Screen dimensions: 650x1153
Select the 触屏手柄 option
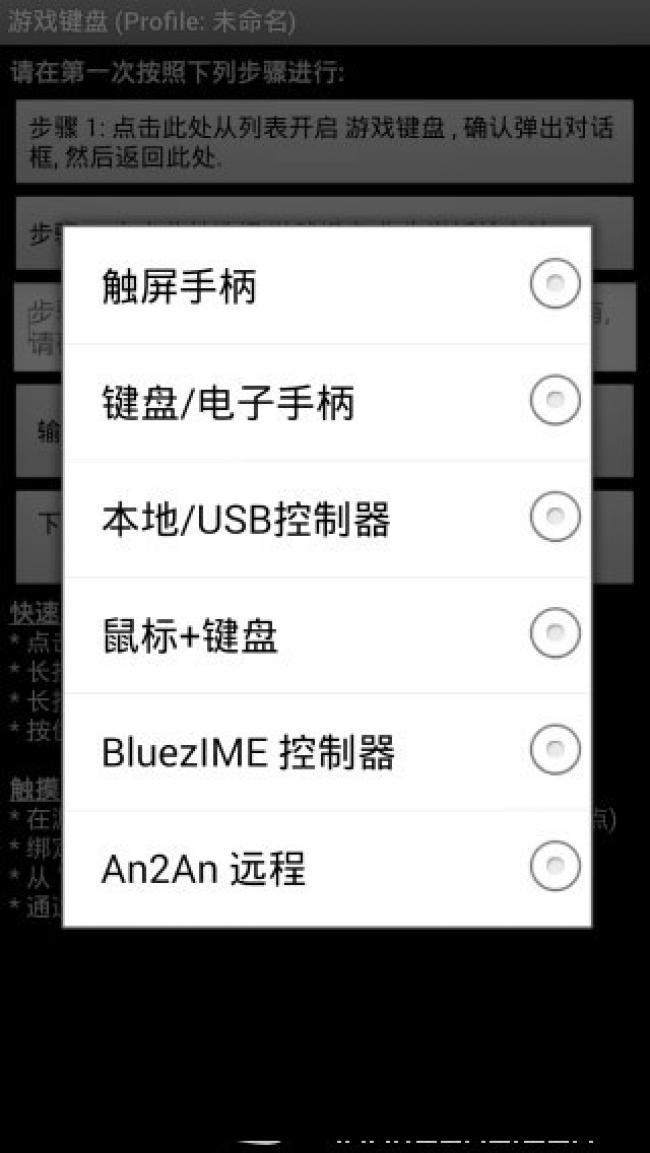327,287
